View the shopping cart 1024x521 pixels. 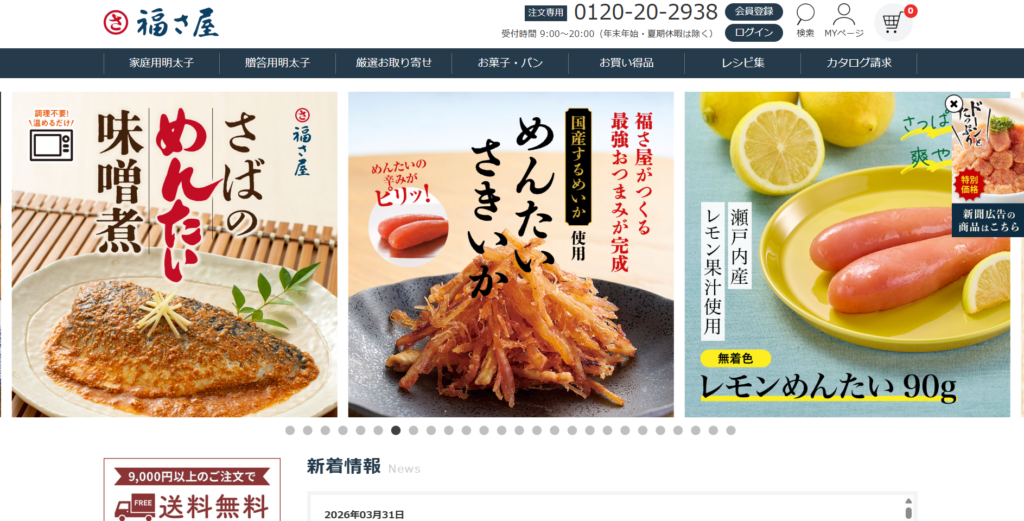click(x=893, y=22)
